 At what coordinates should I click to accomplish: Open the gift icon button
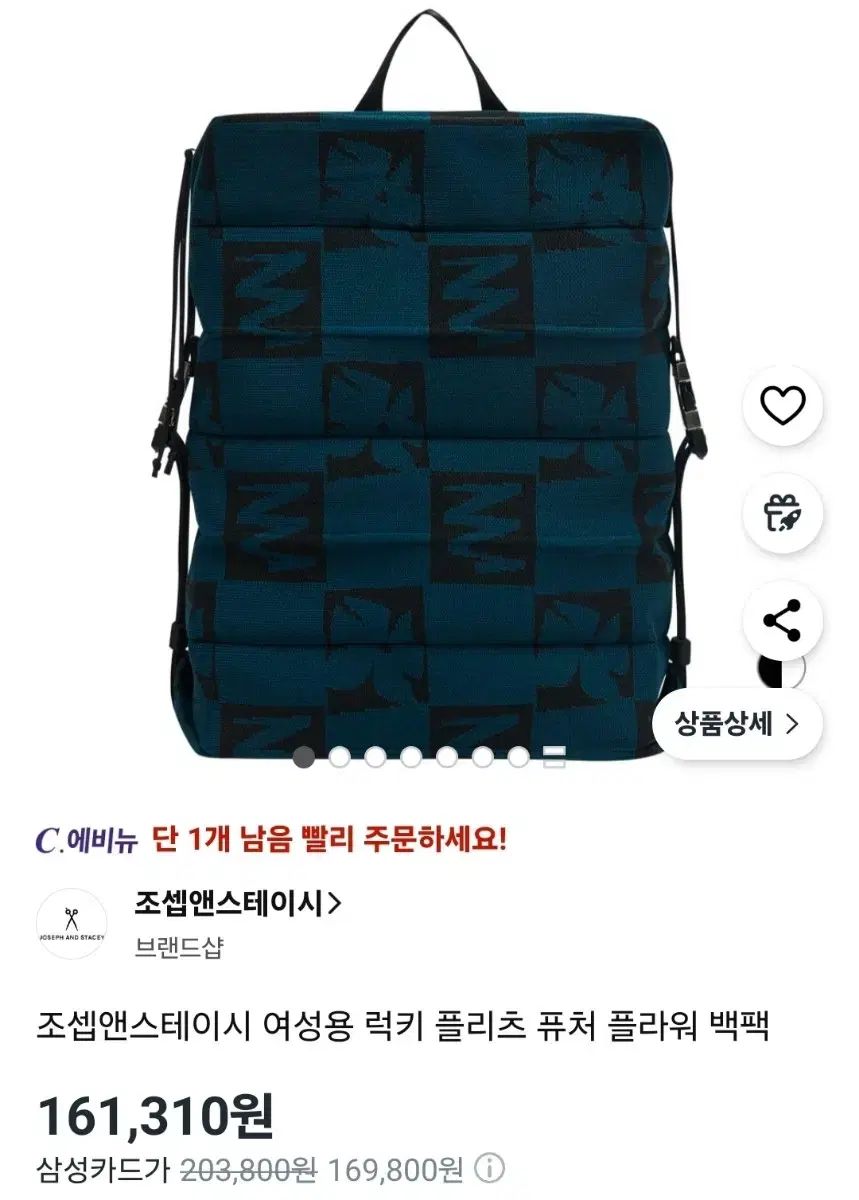tap(782, 513)
